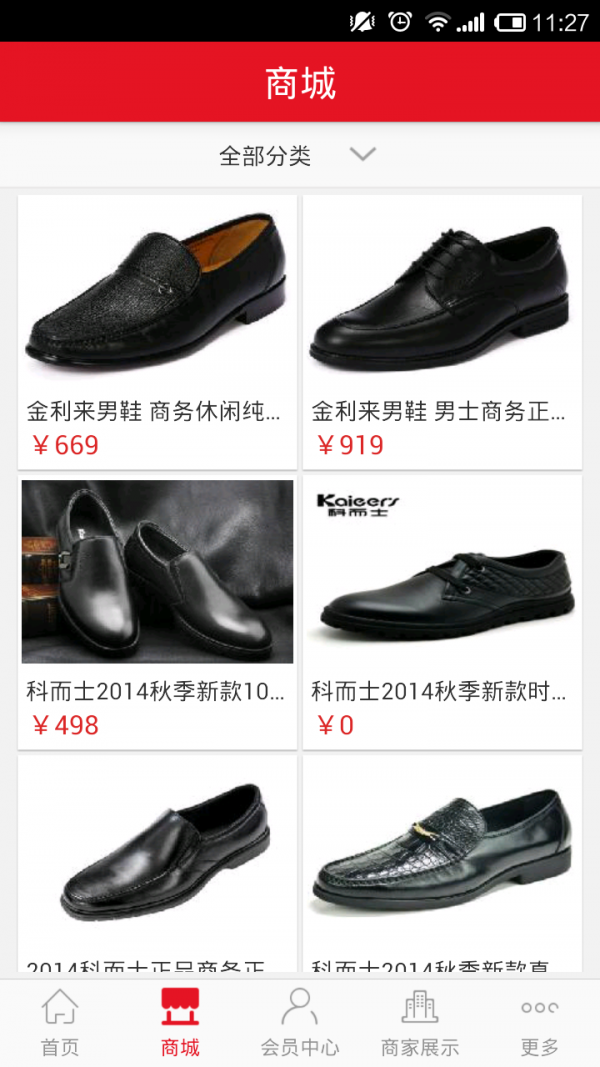Screen dimensions: 600x1067
Task: View the 科而士2014秋季新款 ¥0 shoe card
Action: tap(442, 611)
